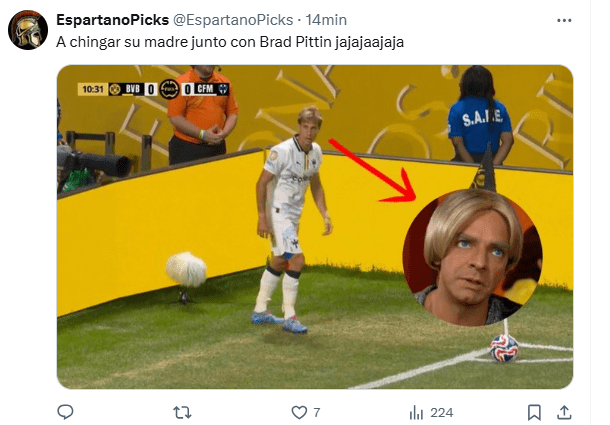
Task: View tweet analytics showing 224 views
Action: click(x=418, y=412)
